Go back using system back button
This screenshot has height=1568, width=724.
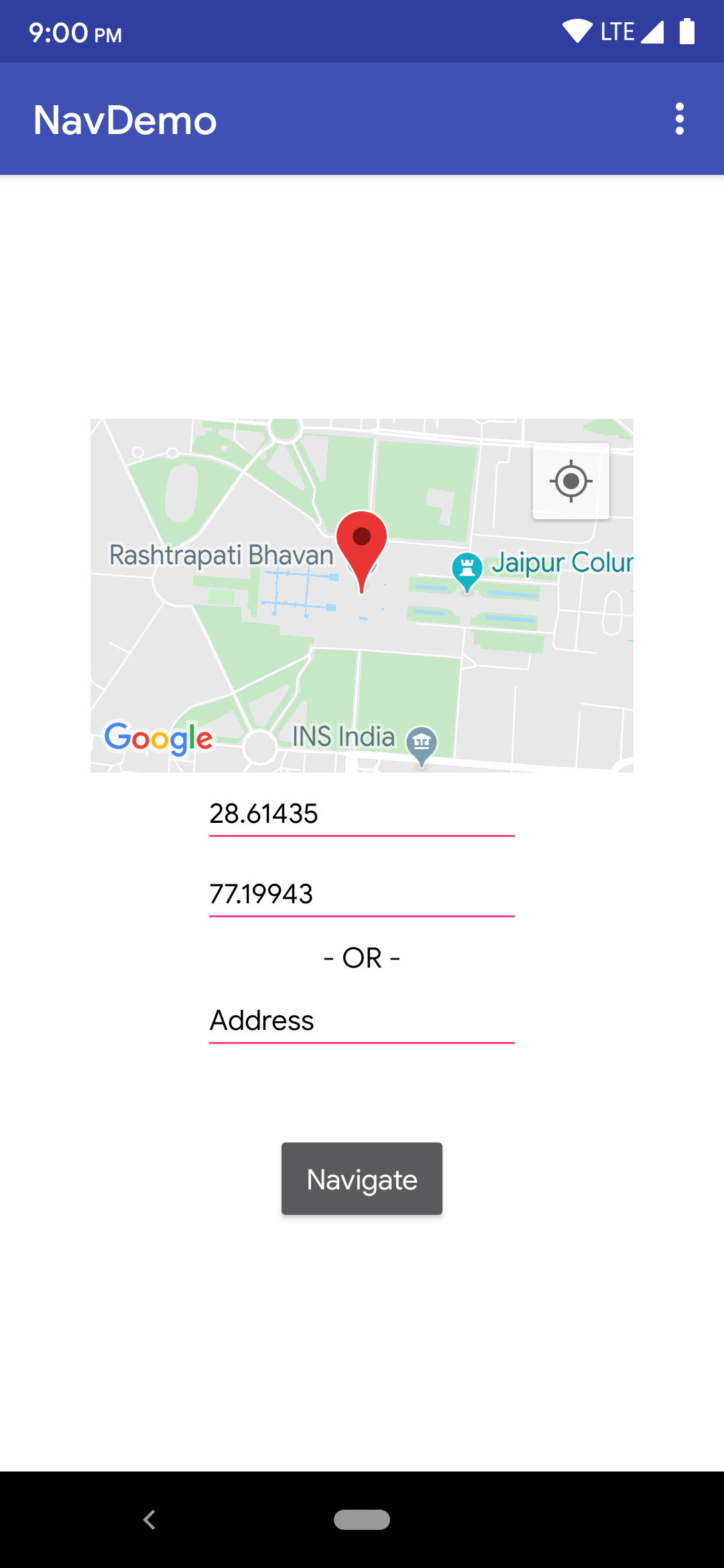point(149,1520)
